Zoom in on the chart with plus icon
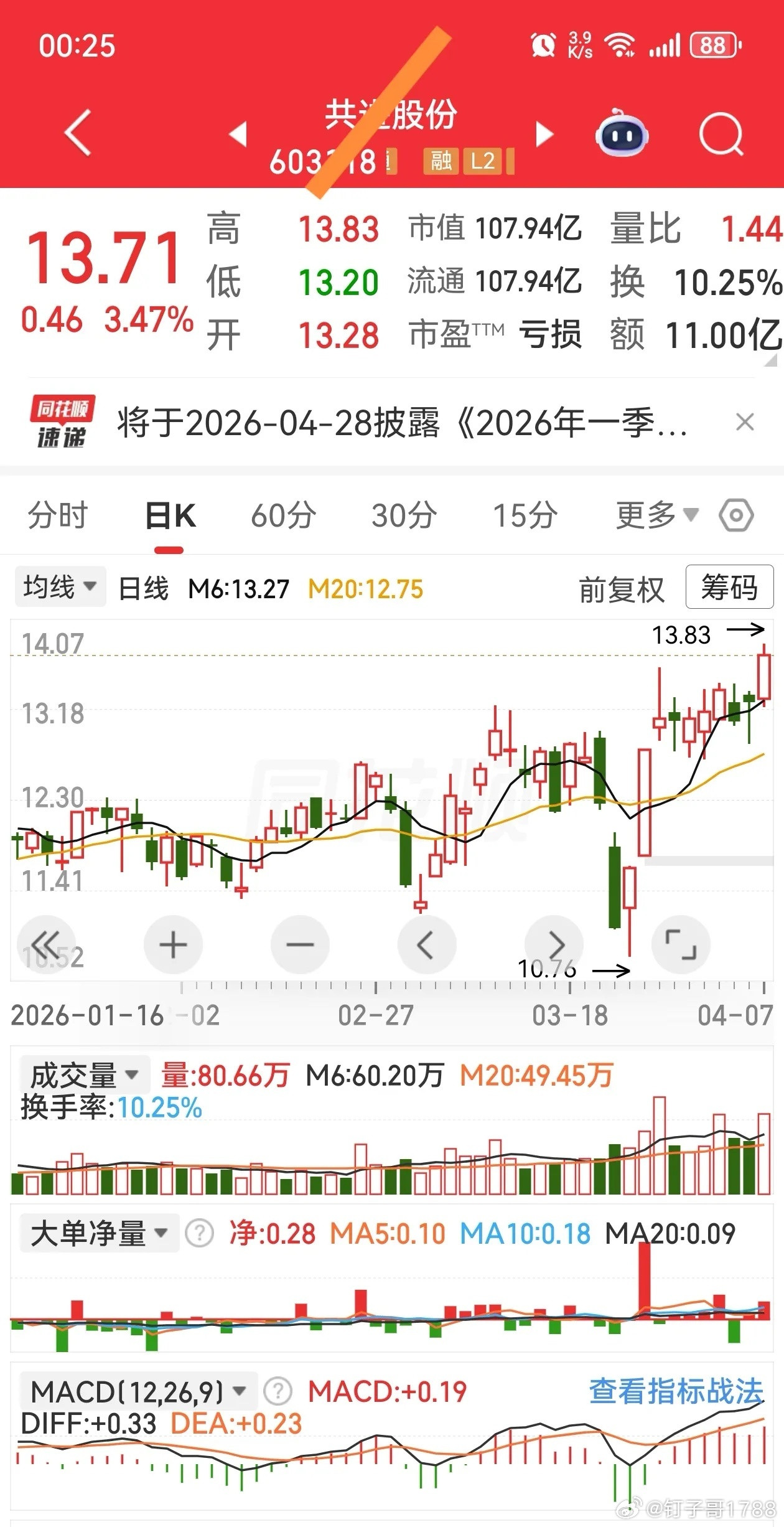This screenshot has height=1527, width=784. point(173,944)
